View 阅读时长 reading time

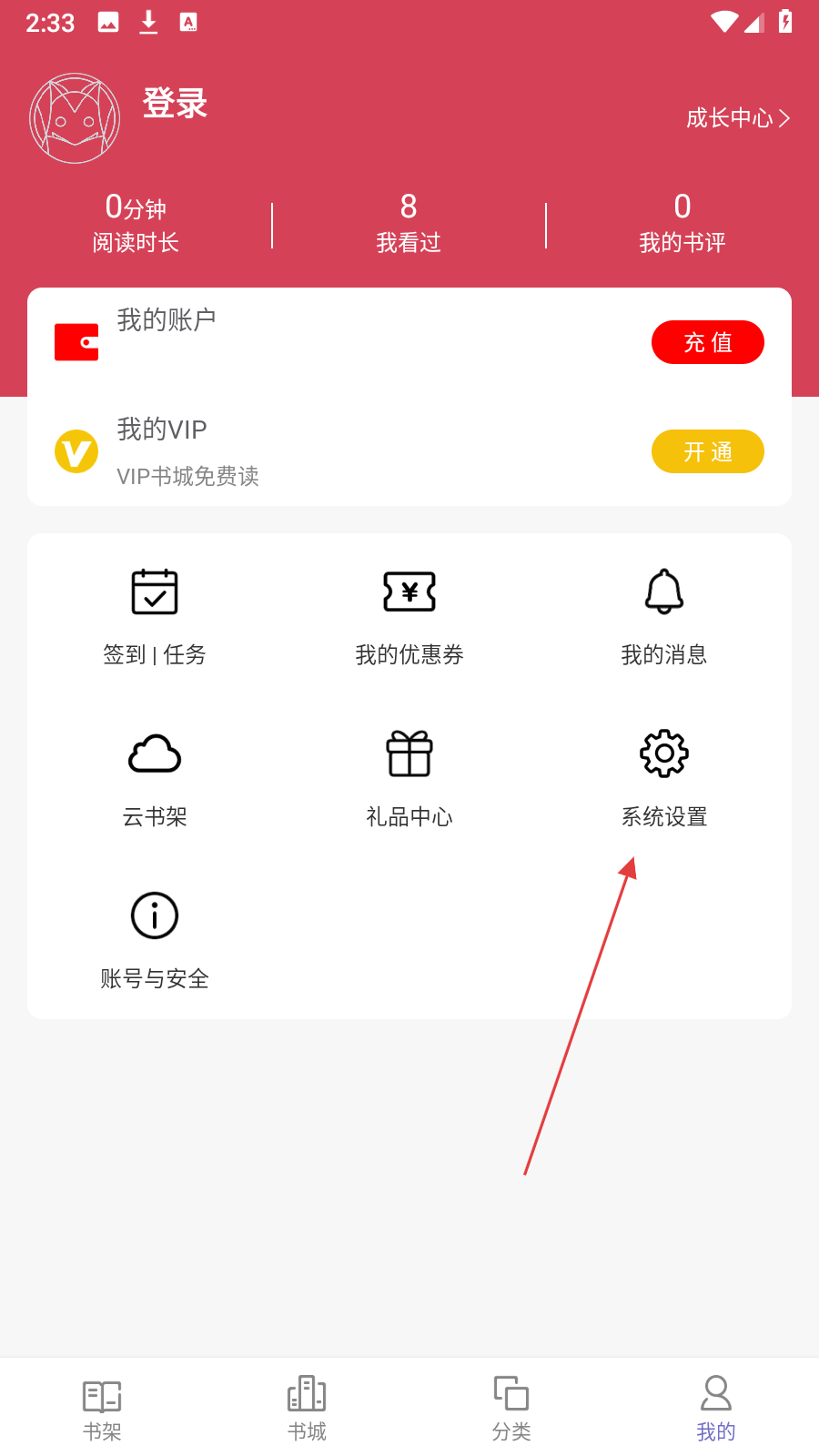point(136,224)
